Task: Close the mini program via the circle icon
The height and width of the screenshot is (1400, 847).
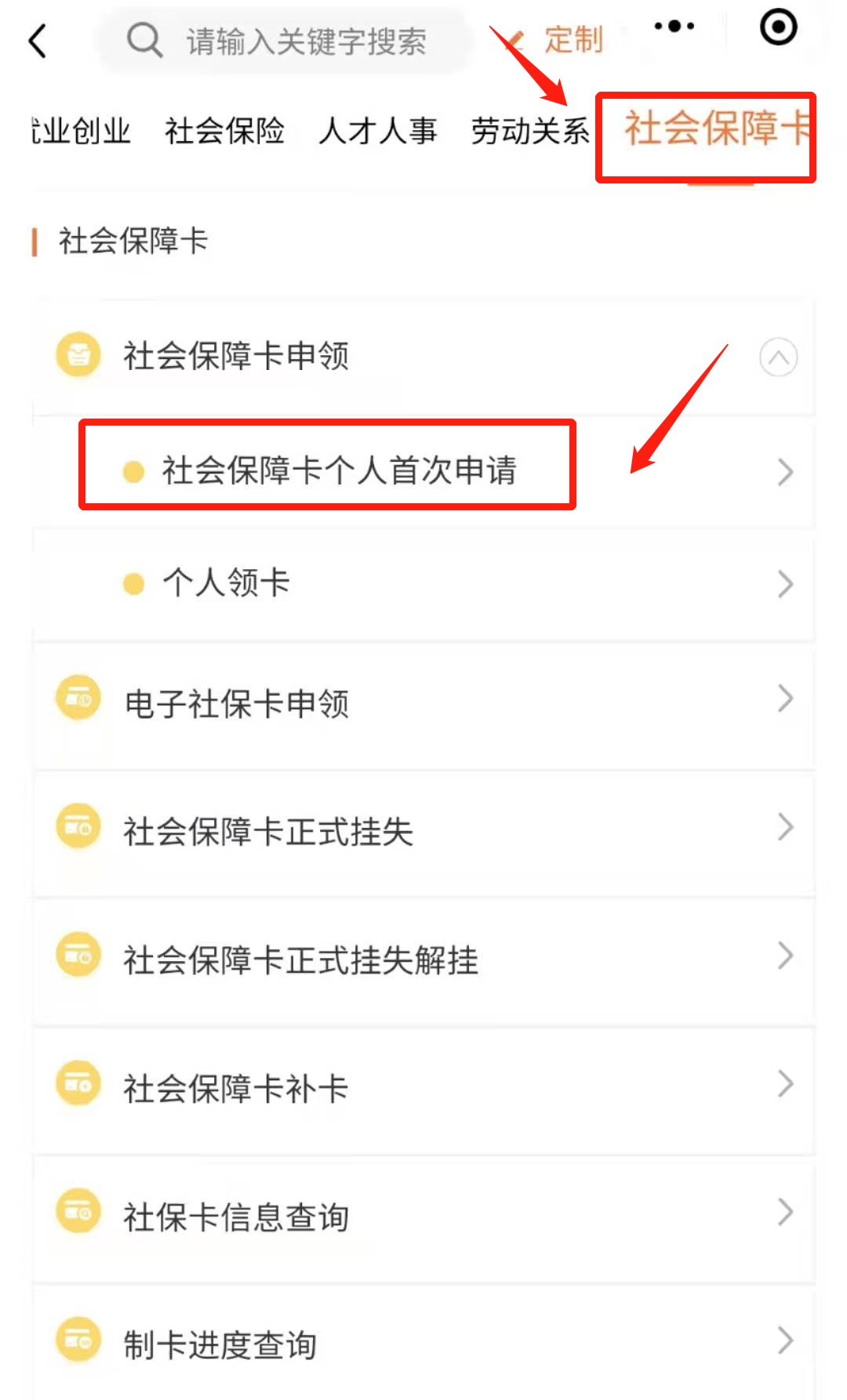Action: click(x=778, y=27)
